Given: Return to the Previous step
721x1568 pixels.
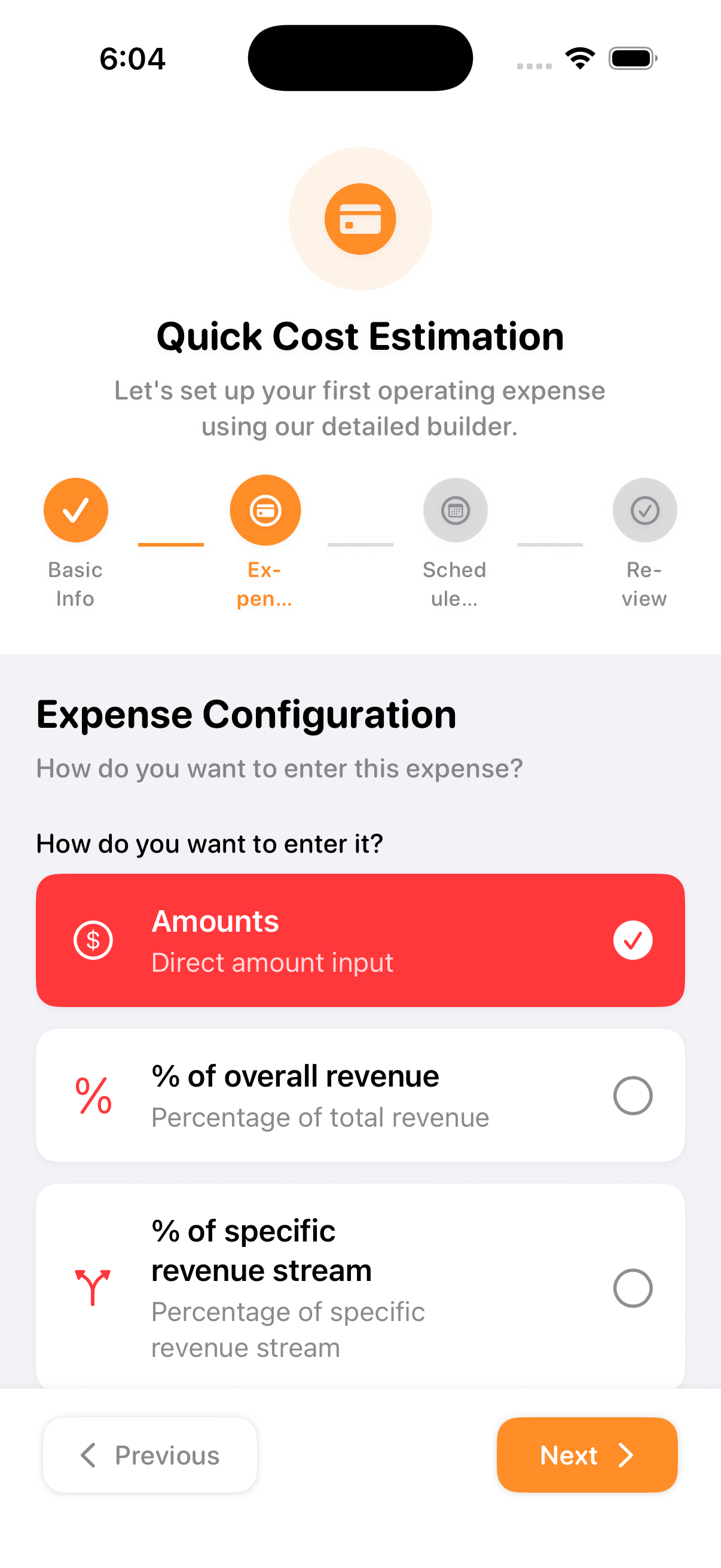Looking at the screenshot, I should (x=149, y=1455).
